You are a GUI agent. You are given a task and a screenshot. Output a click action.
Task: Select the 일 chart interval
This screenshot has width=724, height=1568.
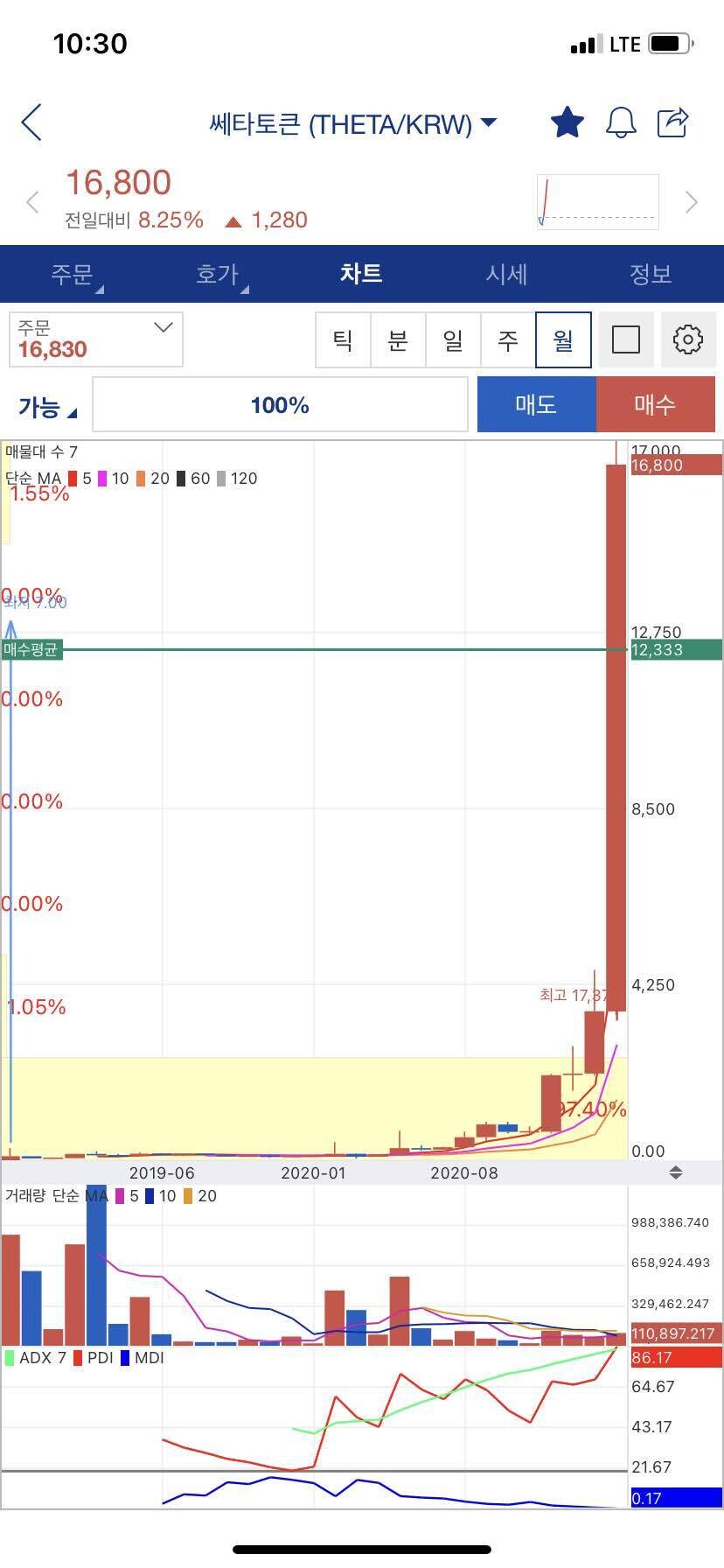pos(453,339)
